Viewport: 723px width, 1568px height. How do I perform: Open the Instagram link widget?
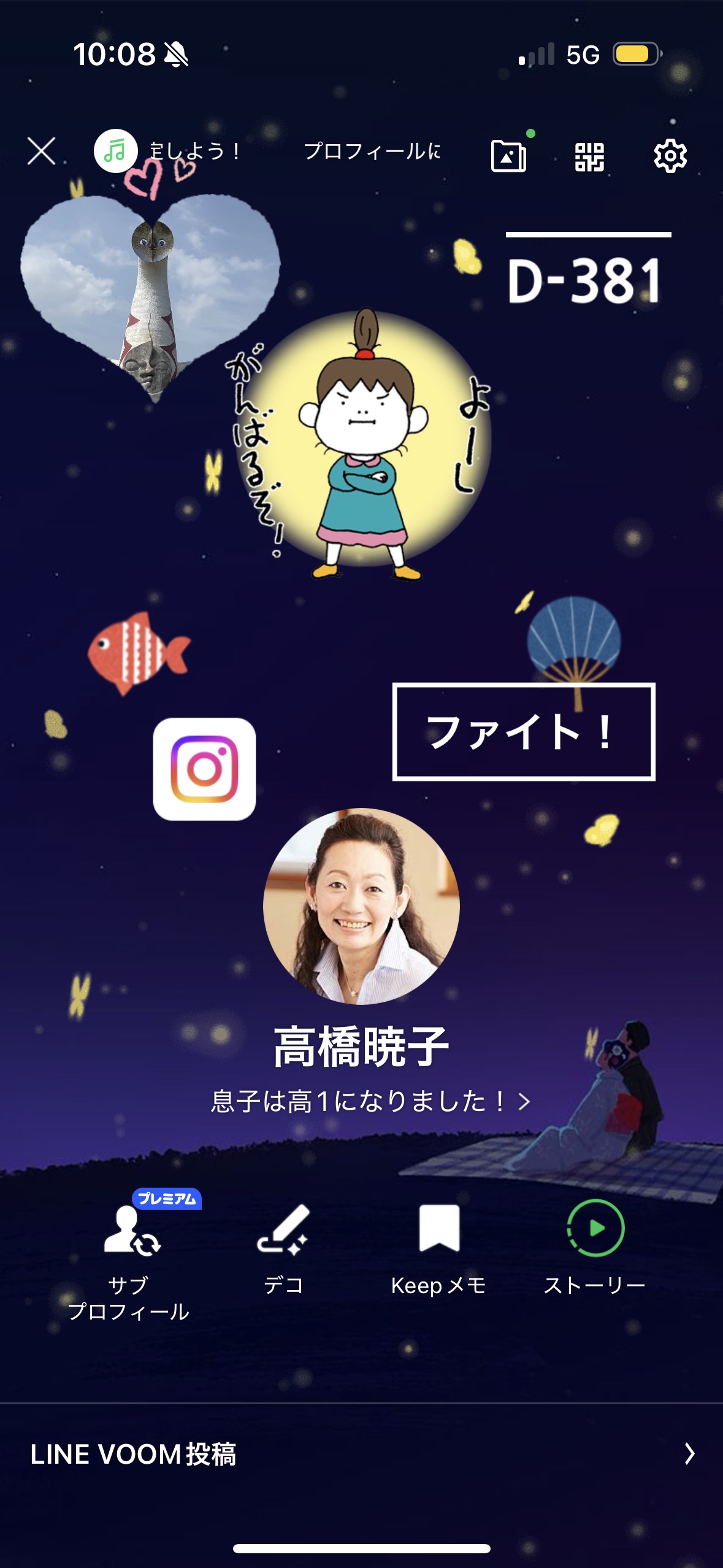click(204, 769)
